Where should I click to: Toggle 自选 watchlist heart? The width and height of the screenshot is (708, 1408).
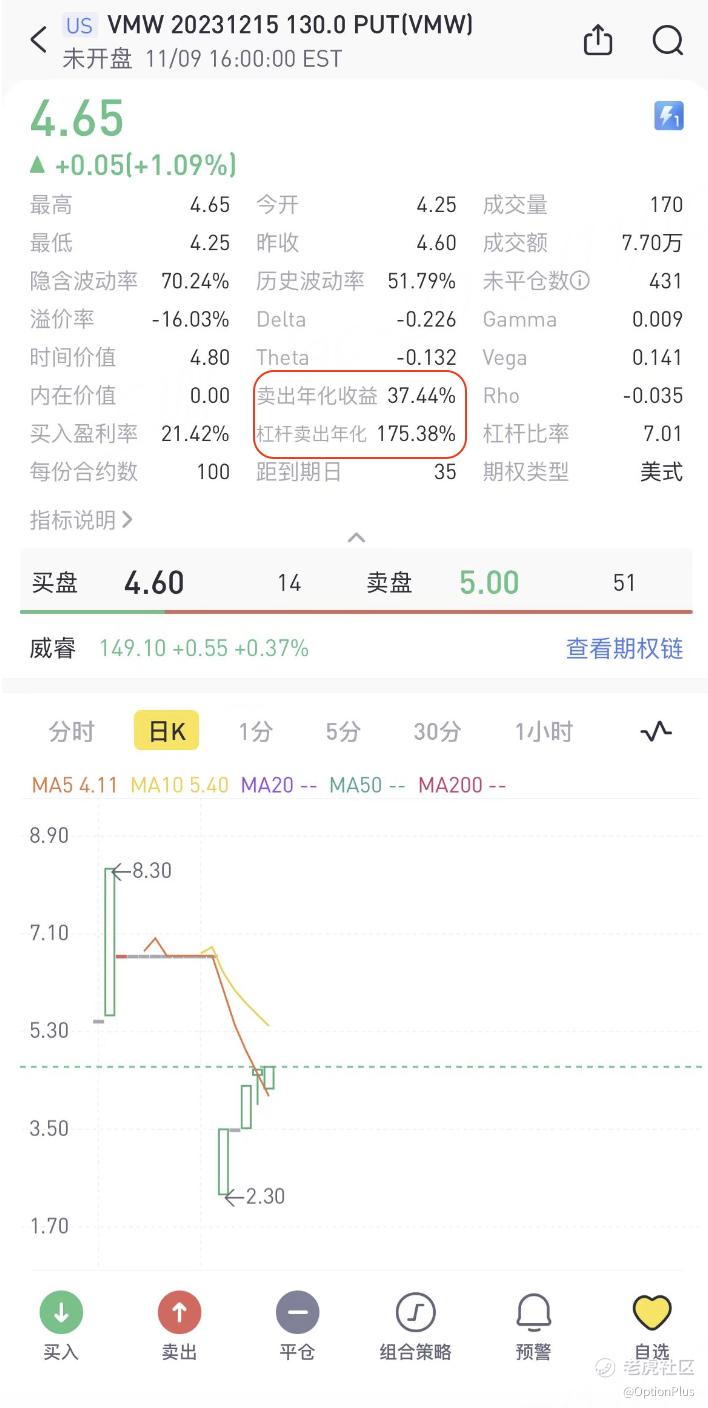pos(652,1326)
